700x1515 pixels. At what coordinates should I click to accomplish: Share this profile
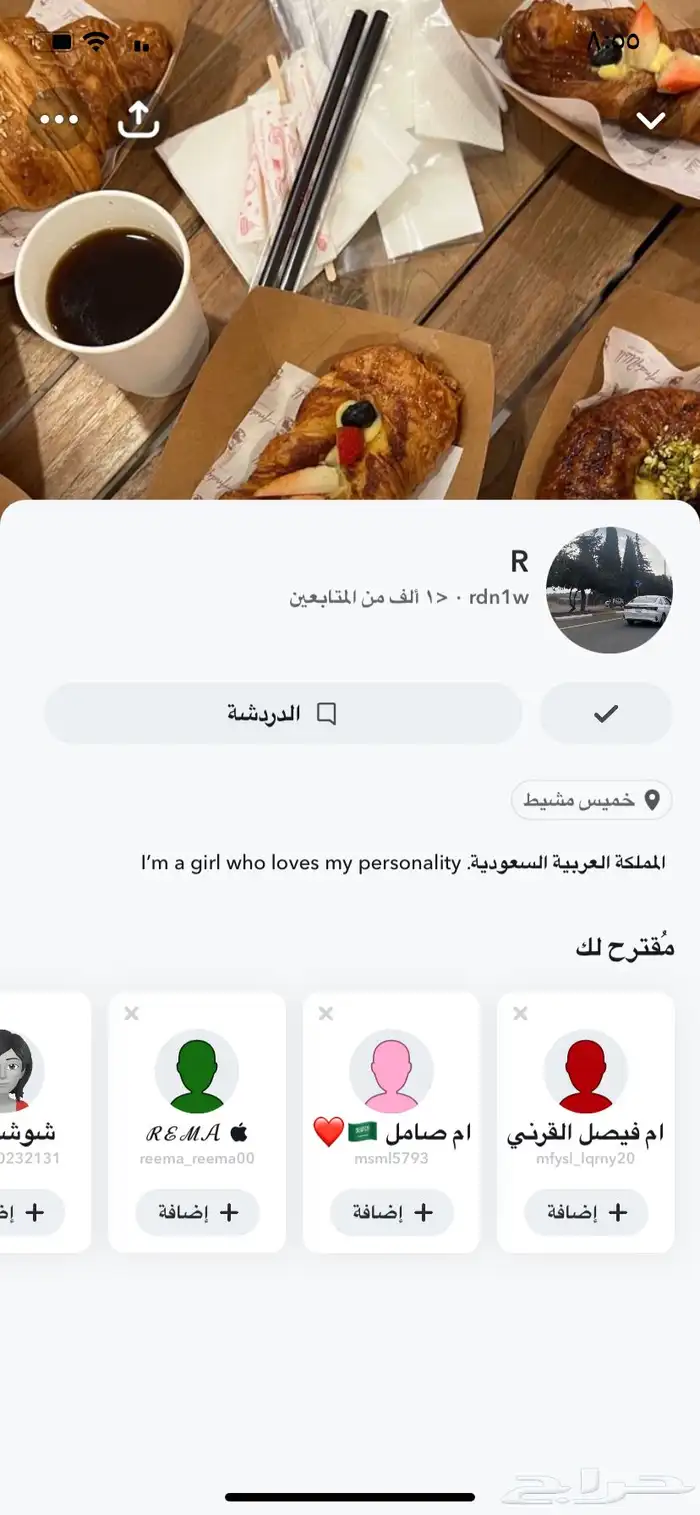click(x=139, y=120)
